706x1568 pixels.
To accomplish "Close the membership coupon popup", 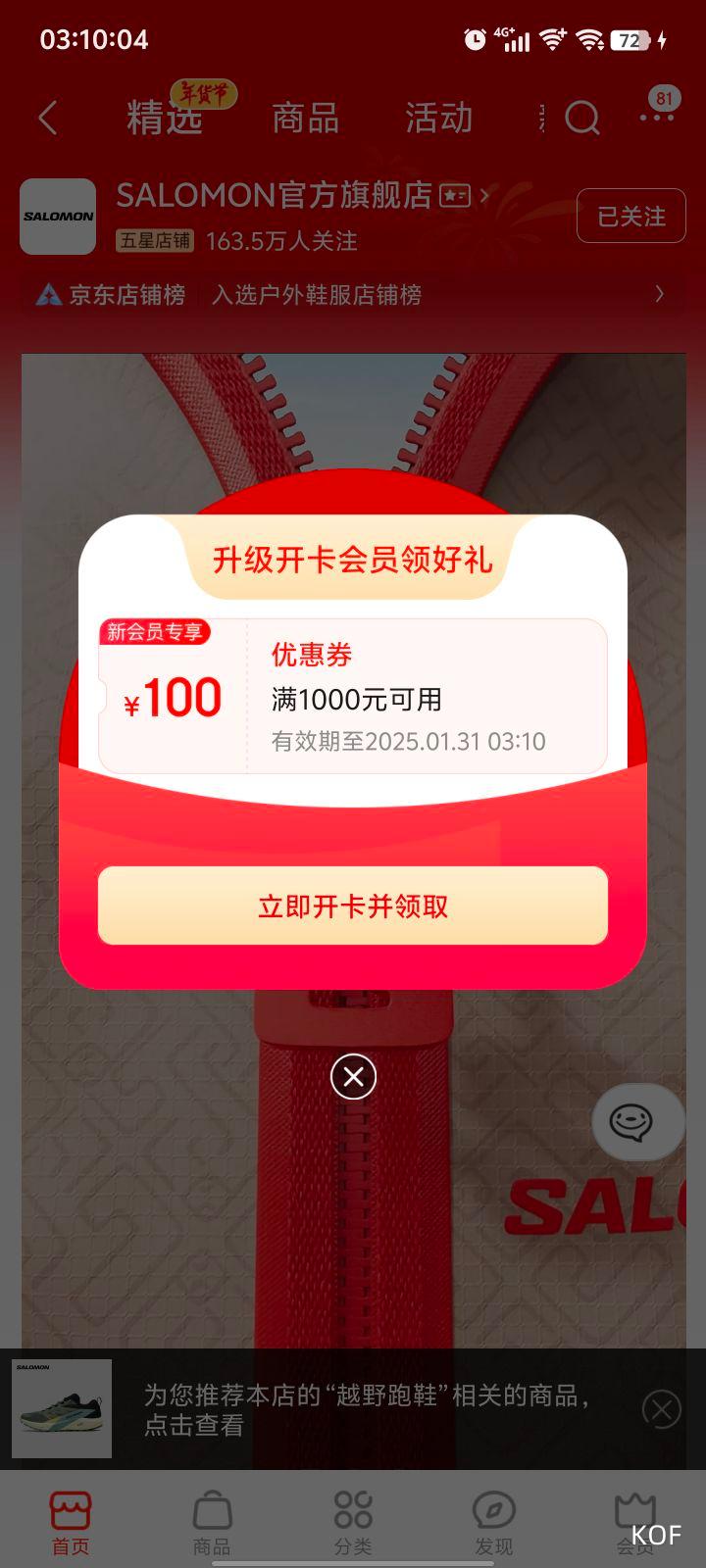I will click(354, 1077).
